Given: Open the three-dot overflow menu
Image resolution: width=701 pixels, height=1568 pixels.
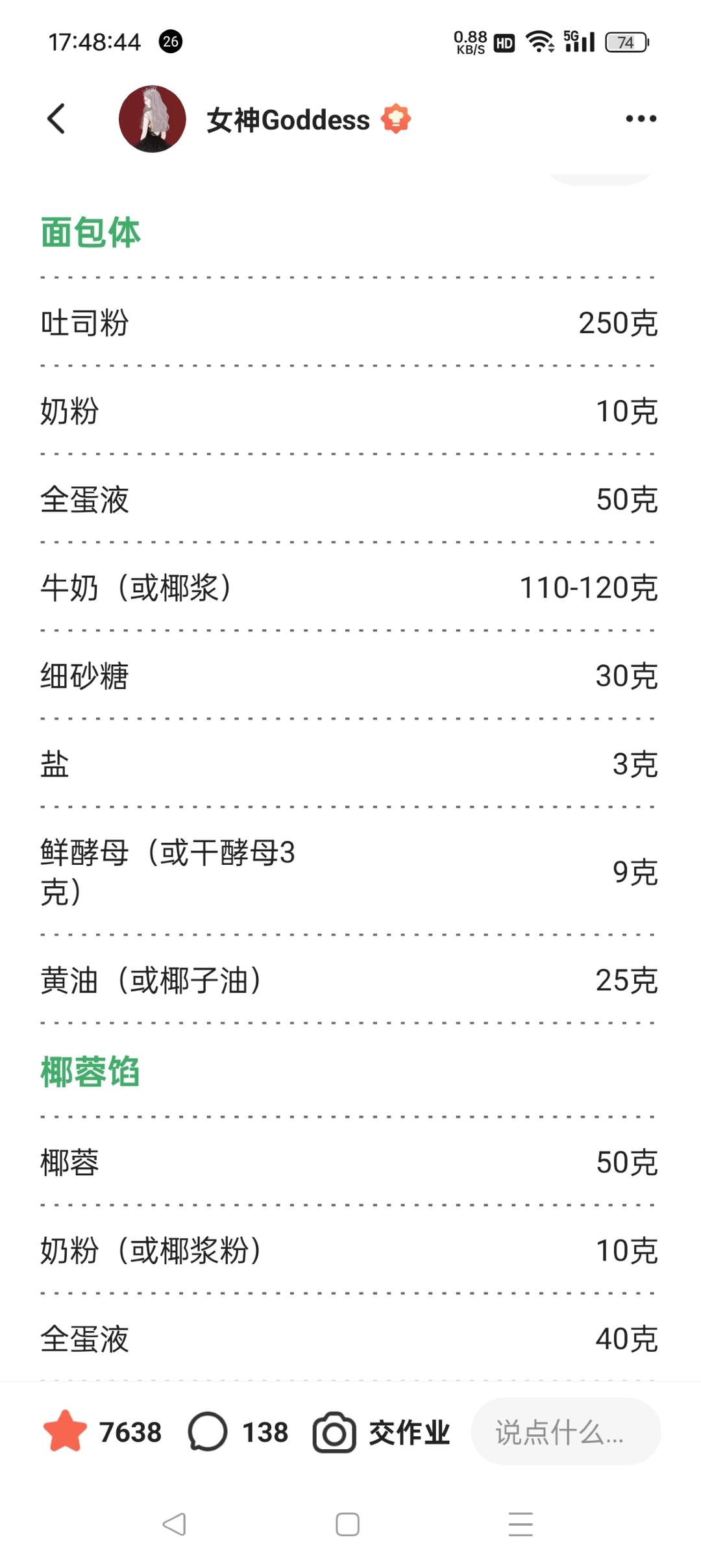Looking at the screenshot, I should tap(641, 119).
